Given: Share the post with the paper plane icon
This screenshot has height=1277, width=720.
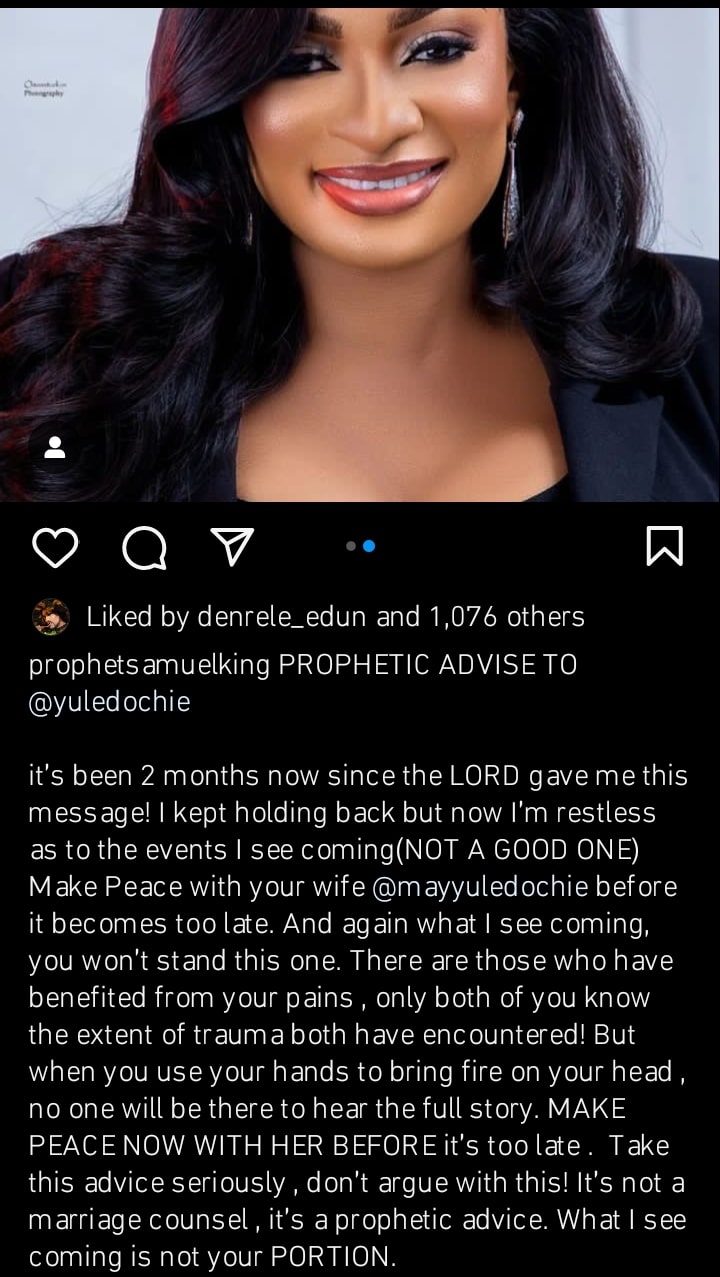Looking at the screenshot, I should coord(231,547).
